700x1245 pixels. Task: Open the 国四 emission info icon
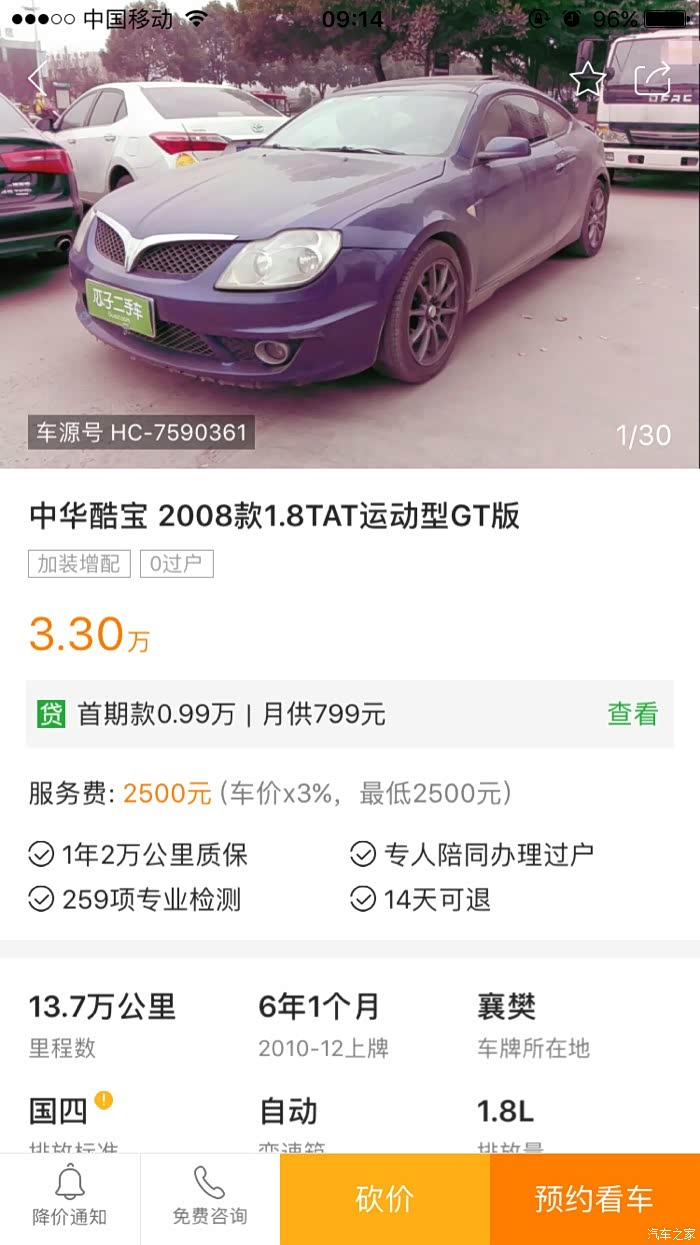point(104,1100)
